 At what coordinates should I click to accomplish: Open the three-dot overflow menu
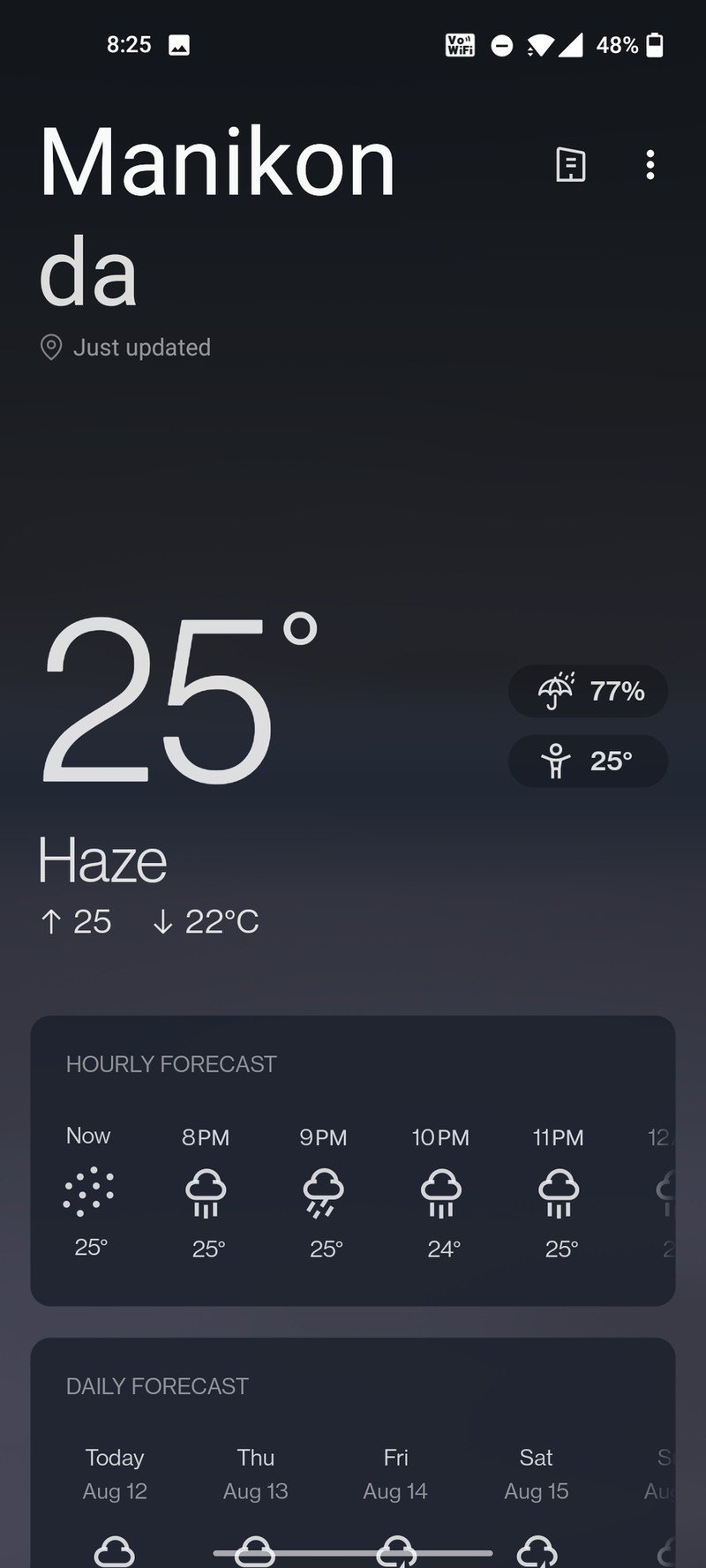(650, 165)
